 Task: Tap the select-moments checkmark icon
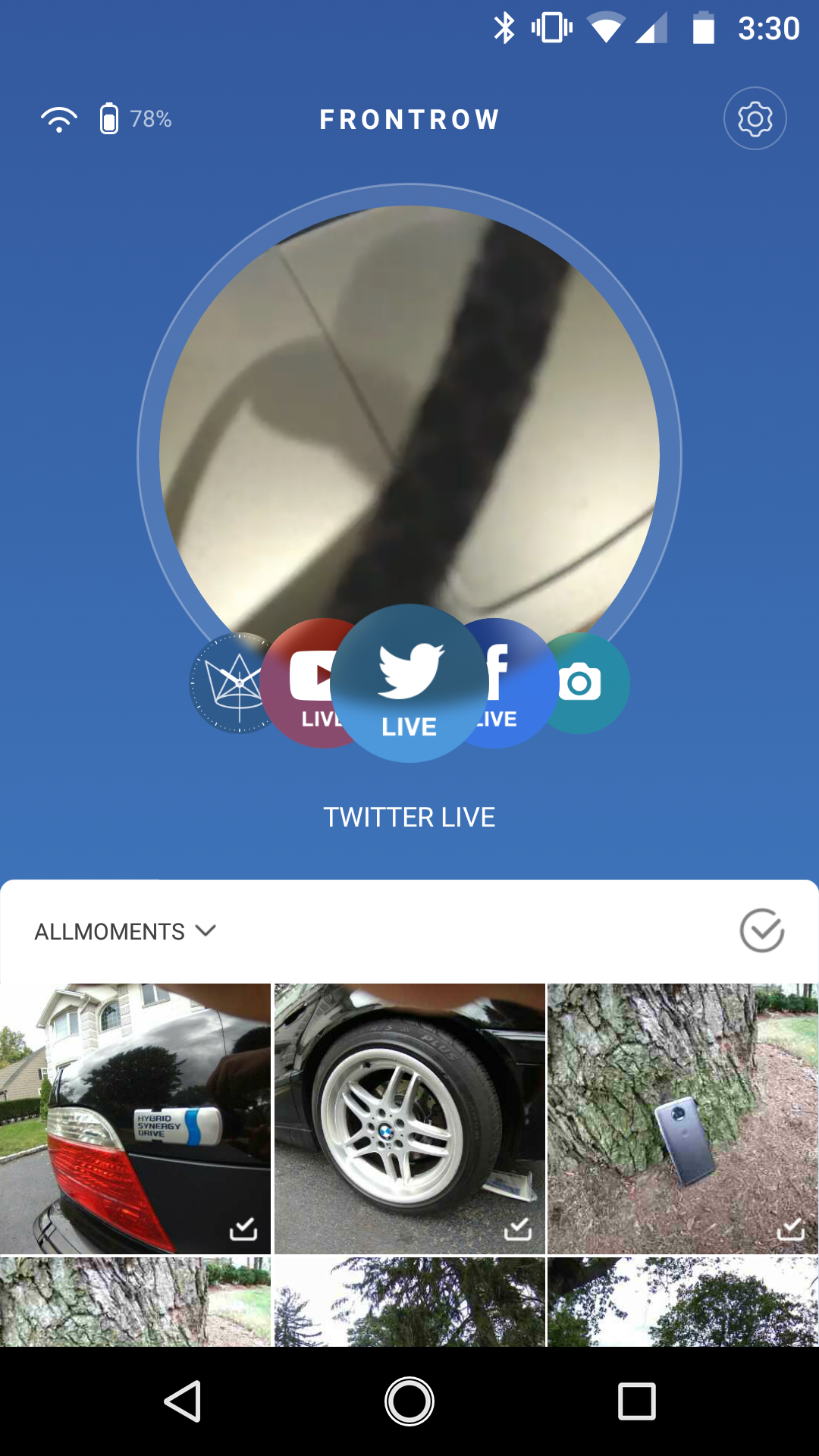tap(761, 930)
